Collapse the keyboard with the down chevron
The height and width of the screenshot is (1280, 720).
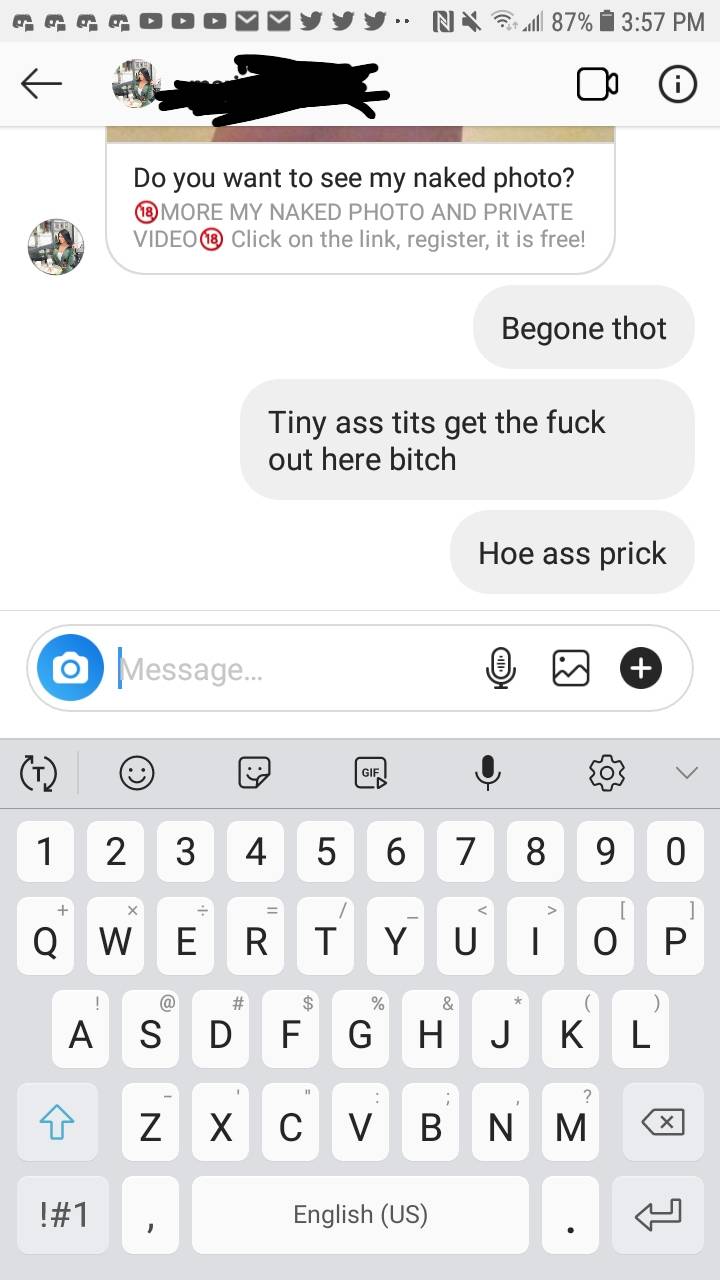(686, 772)
